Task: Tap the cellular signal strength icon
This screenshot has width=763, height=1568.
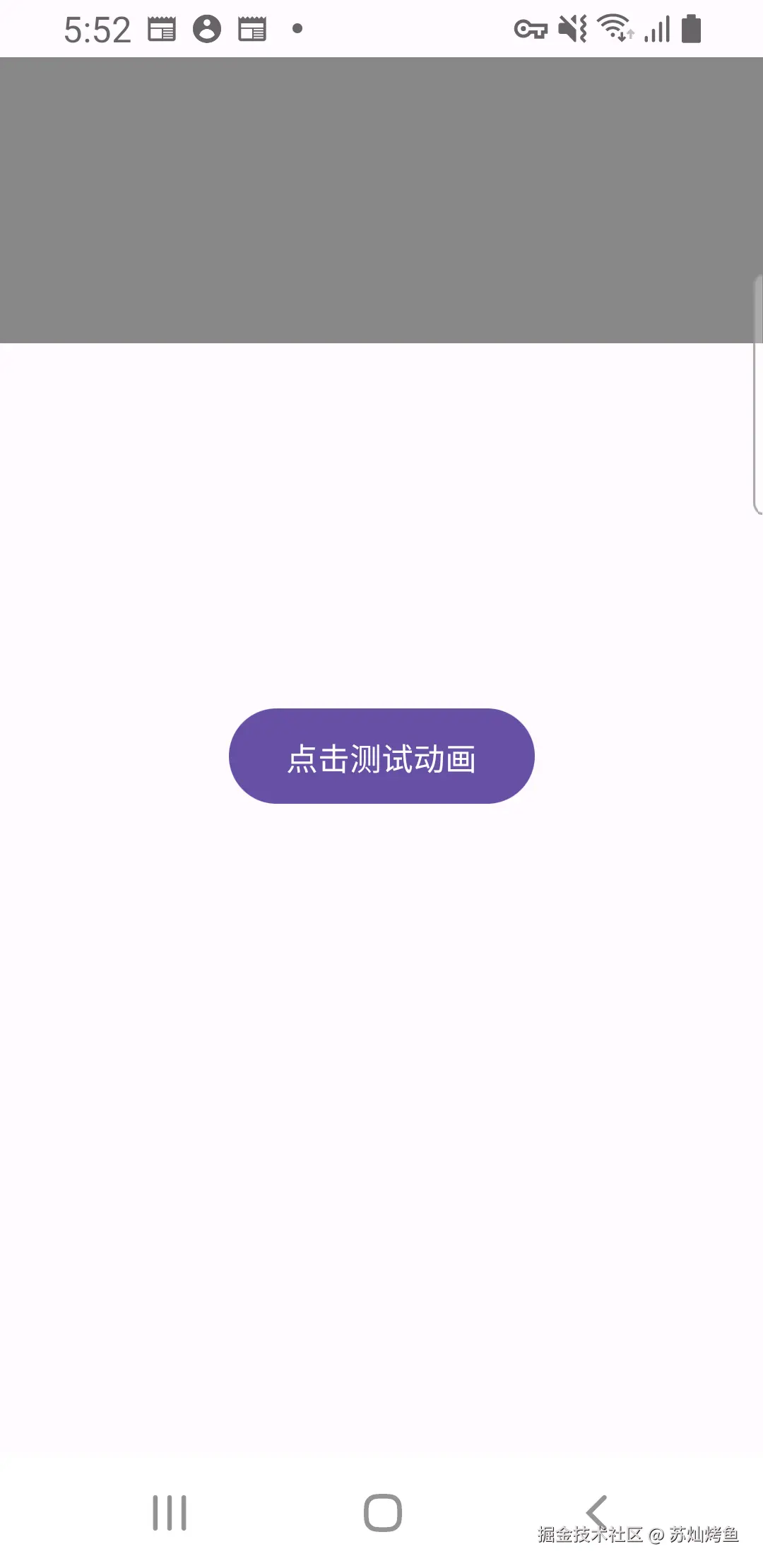Action: point(657,28)
